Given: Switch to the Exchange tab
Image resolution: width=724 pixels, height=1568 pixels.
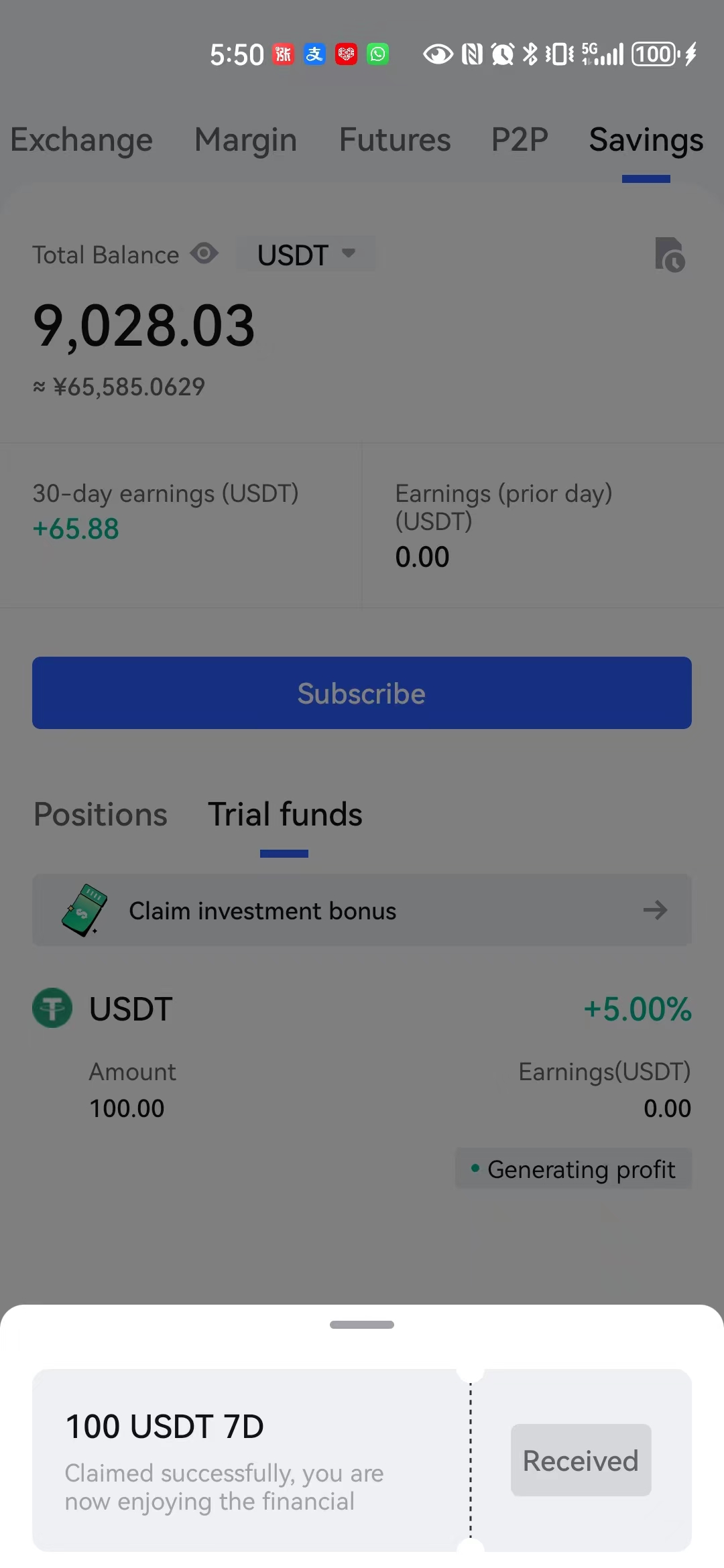Looking at the screenshot, I should point(82,140).
